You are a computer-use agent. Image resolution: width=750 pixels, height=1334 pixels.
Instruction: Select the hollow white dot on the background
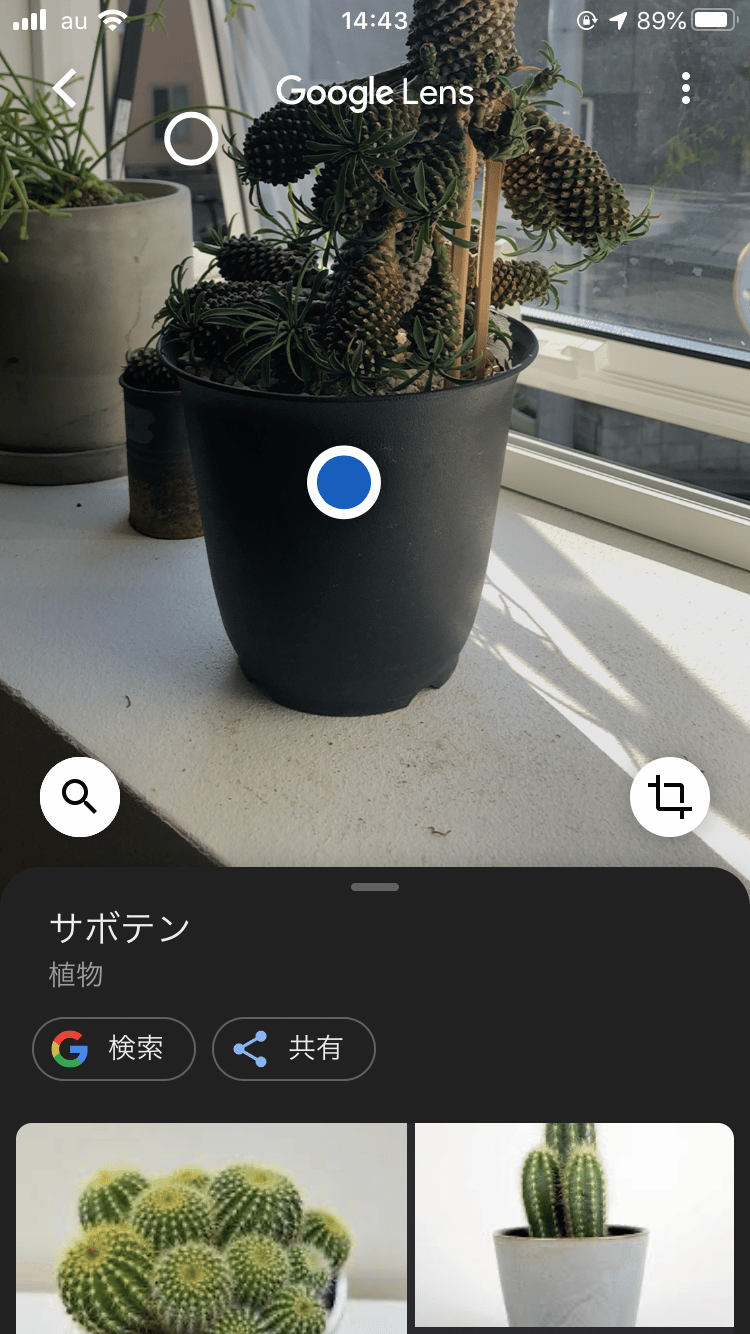coord(191,139)
